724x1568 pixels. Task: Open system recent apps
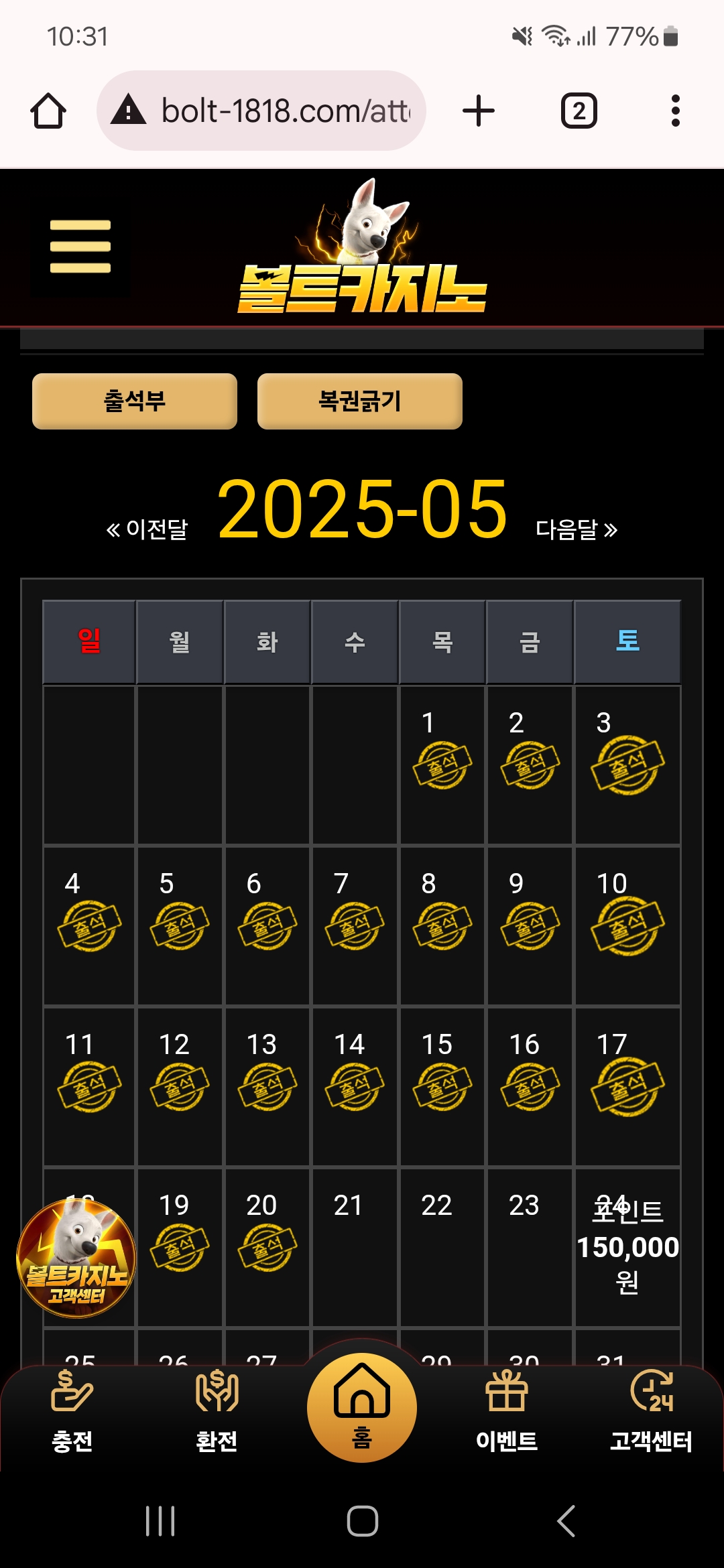coord(160,1520)
